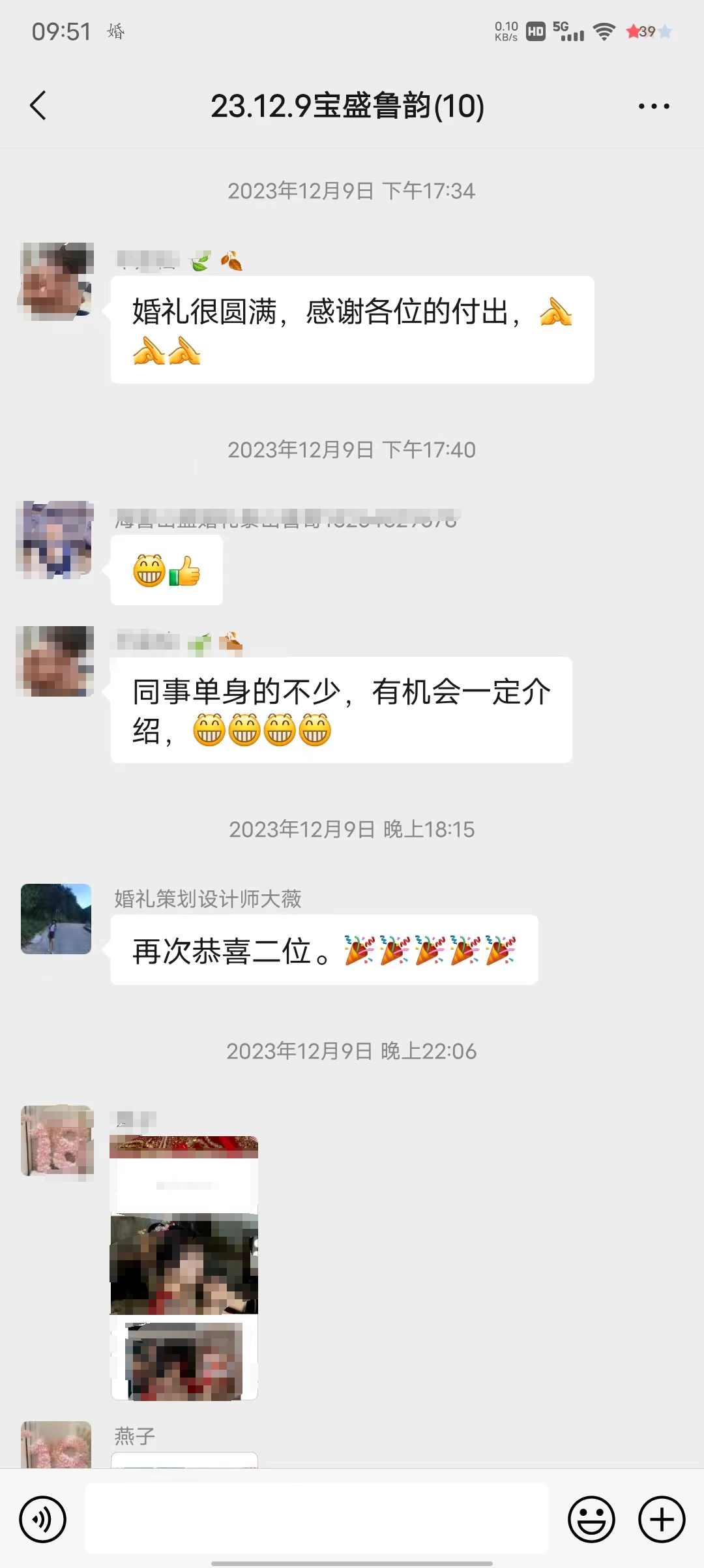This screenshot has width=704, height=1568.
Task: Tap avatar beside the grin thumbs-up message
Action: (56, 539)
